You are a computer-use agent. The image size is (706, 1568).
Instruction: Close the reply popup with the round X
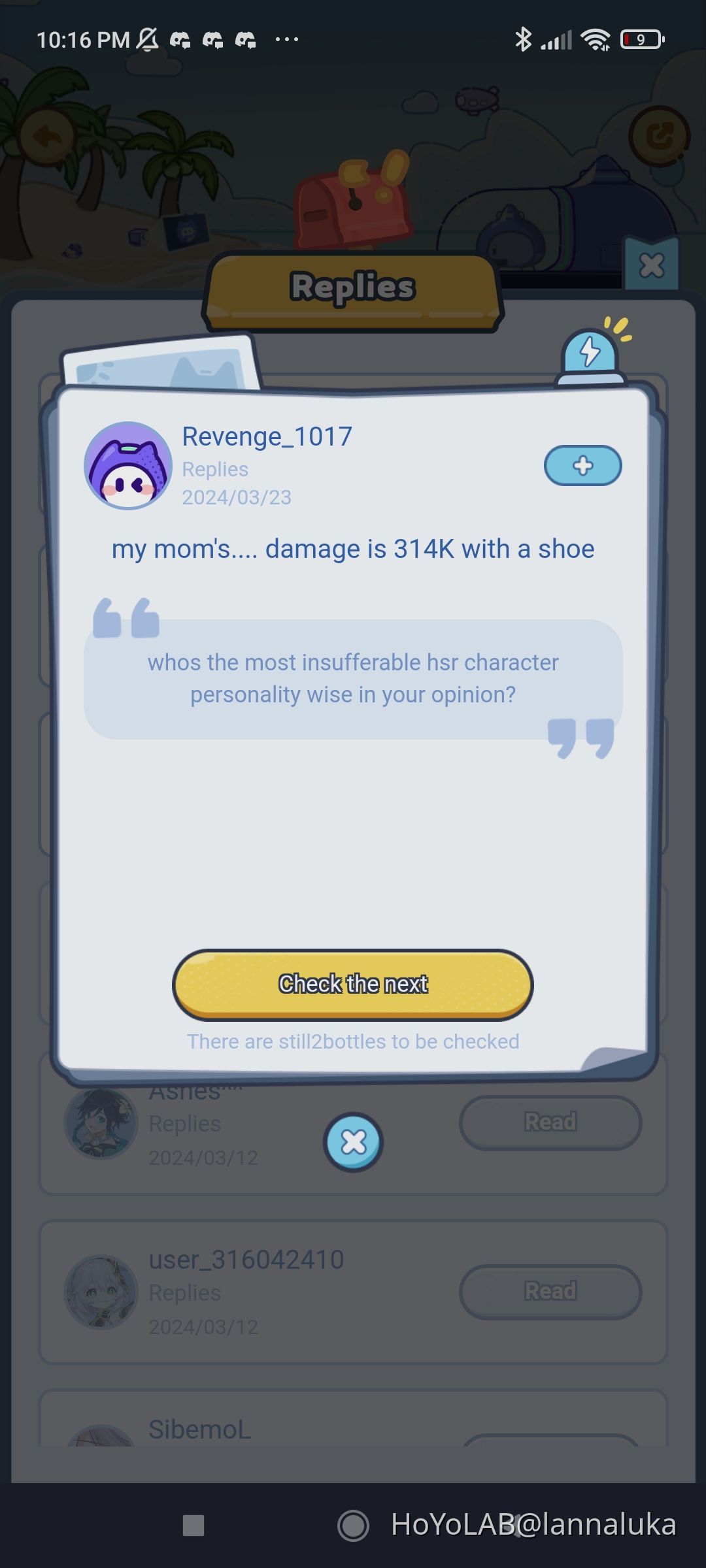[354, 1142]
